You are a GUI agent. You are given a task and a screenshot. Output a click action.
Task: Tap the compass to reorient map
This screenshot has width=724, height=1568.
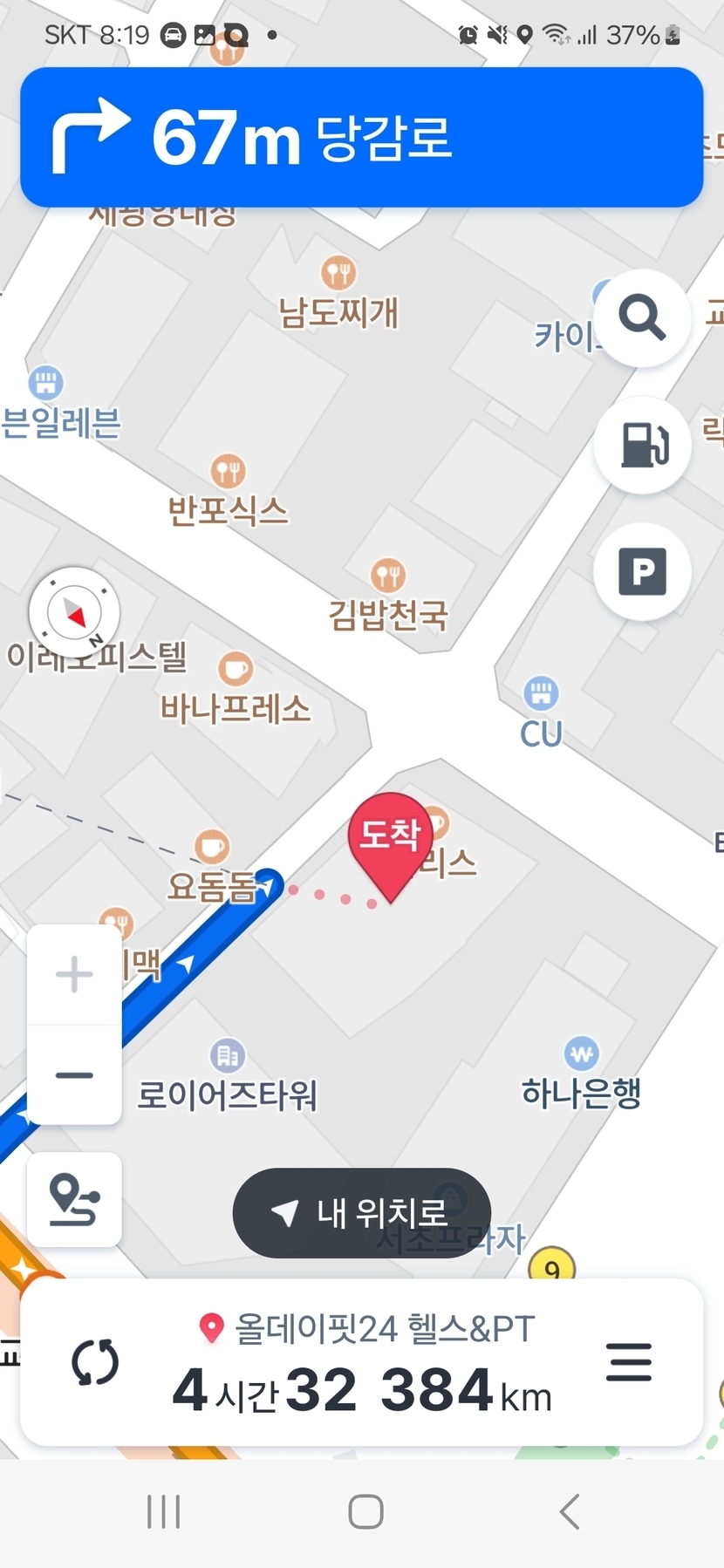(x=74, y=612)
